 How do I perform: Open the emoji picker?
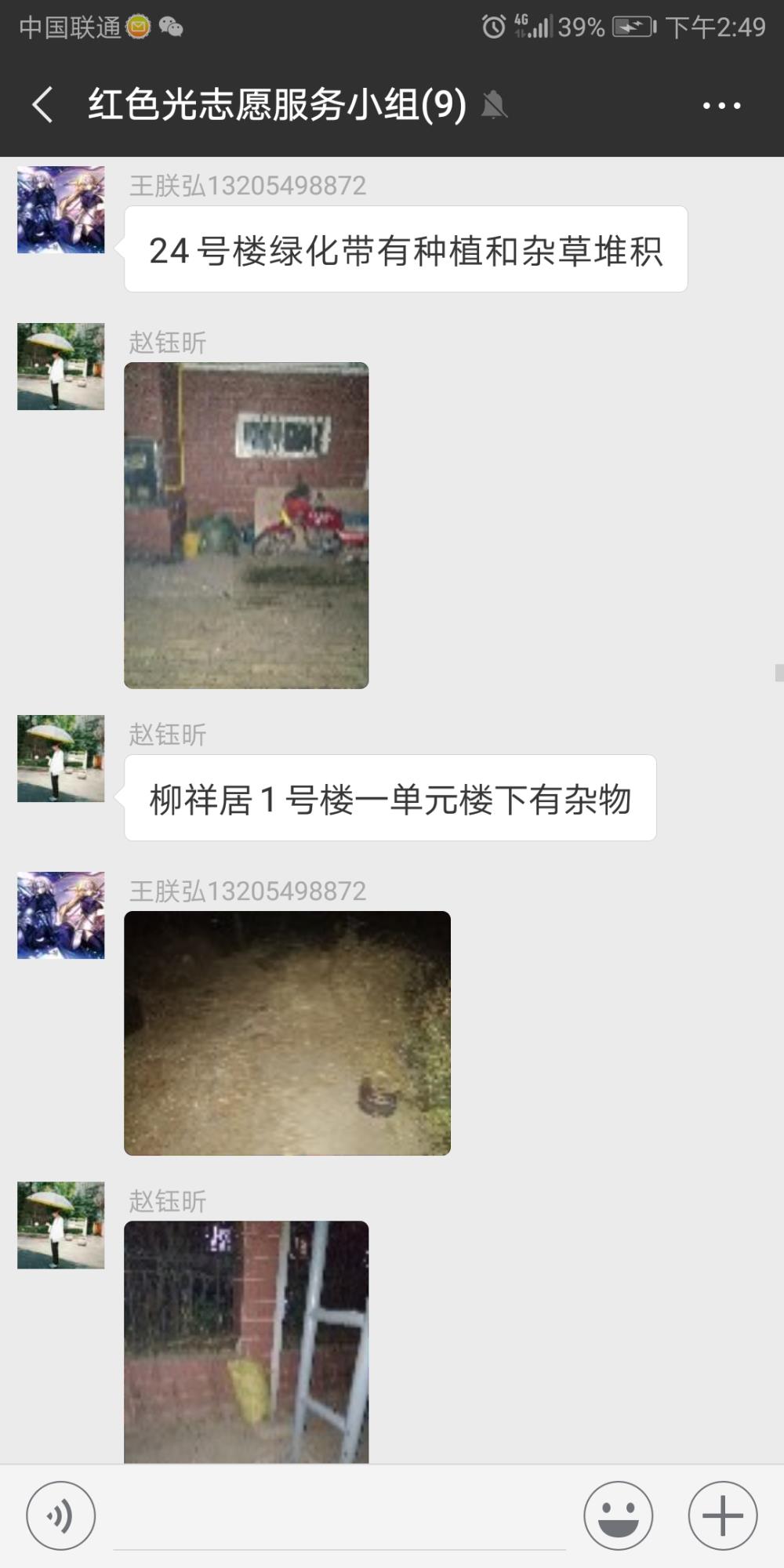coord(618,1515)
